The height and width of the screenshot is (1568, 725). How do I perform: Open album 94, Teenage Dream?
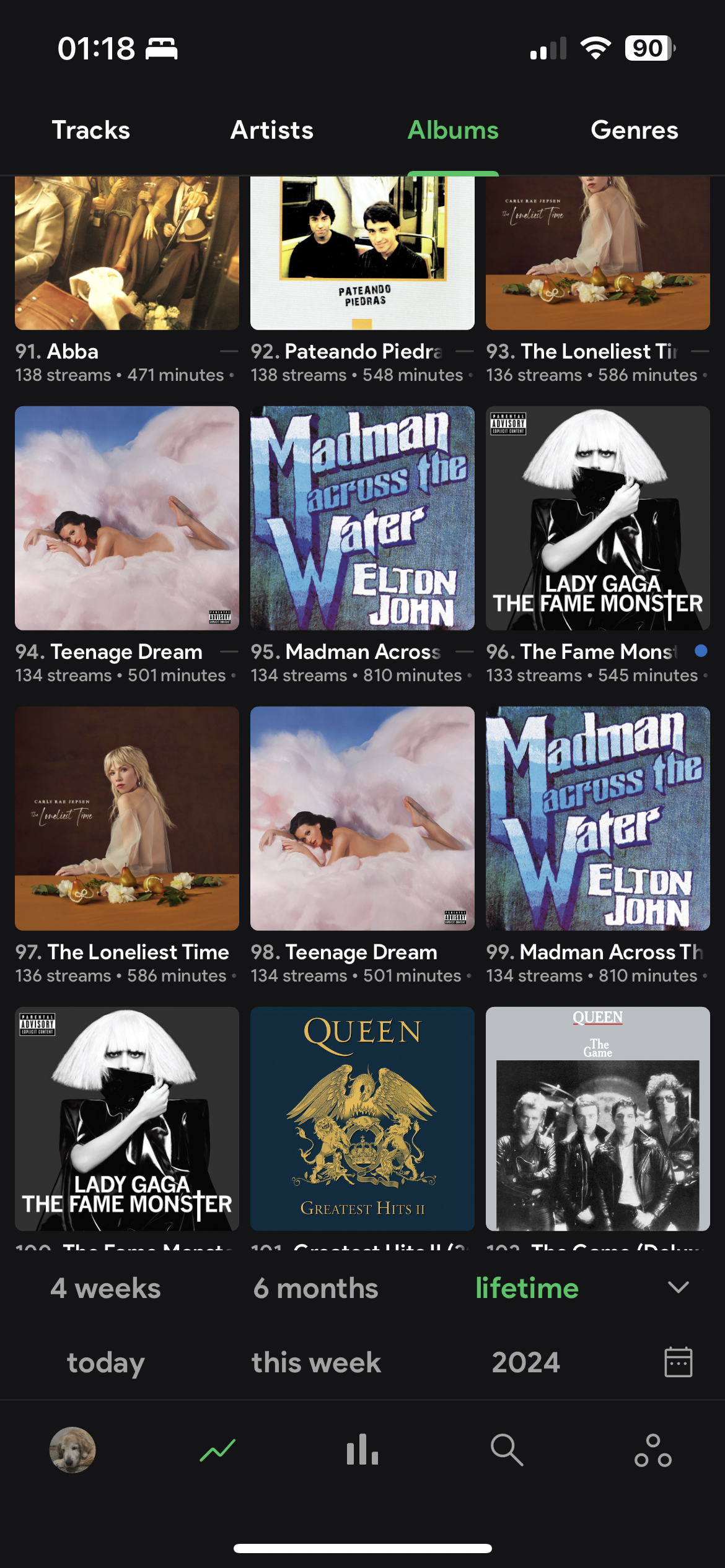[126, 518]
